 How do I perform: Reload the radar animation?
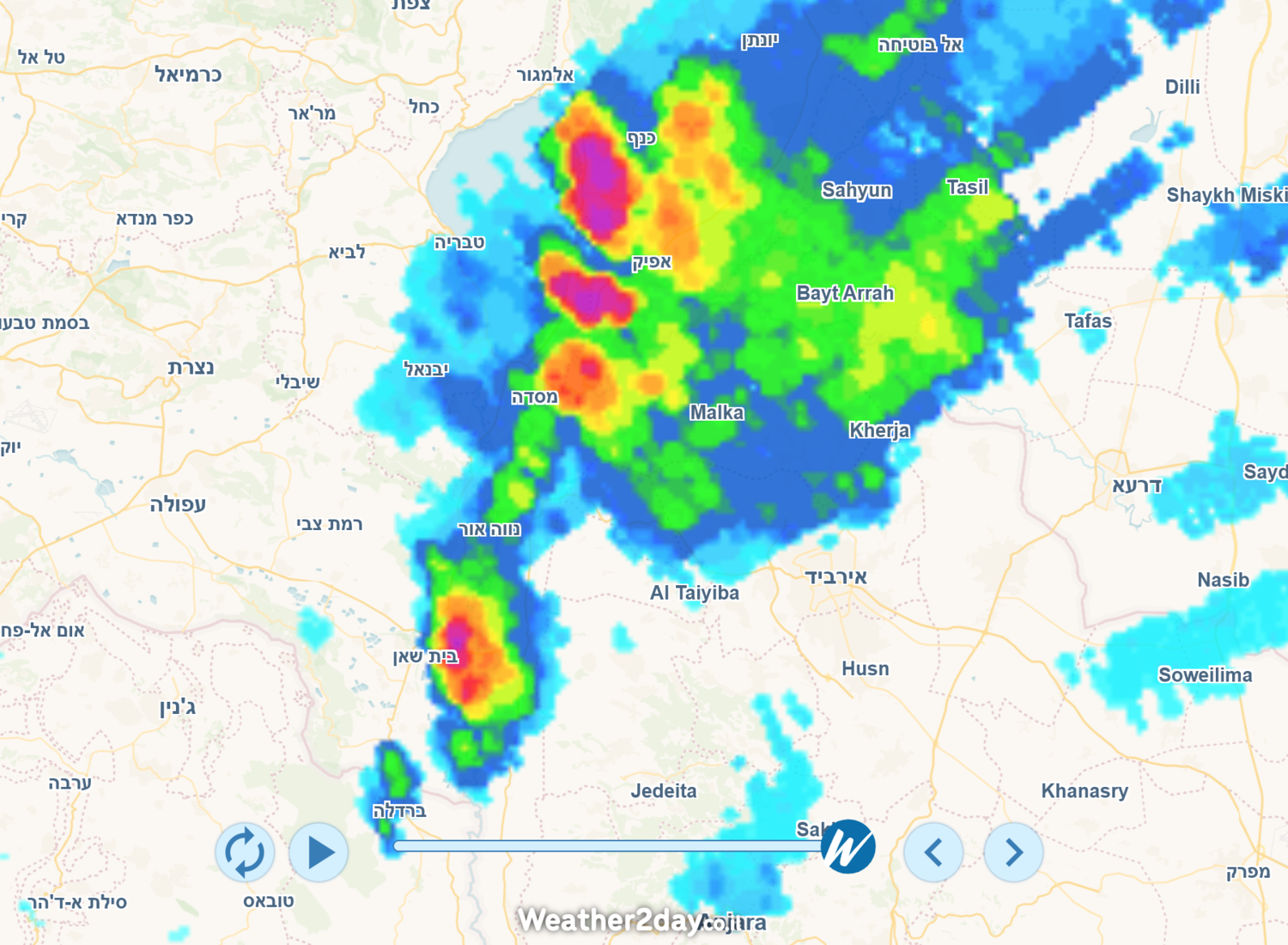pyautogui.click(x=245, y=852)
